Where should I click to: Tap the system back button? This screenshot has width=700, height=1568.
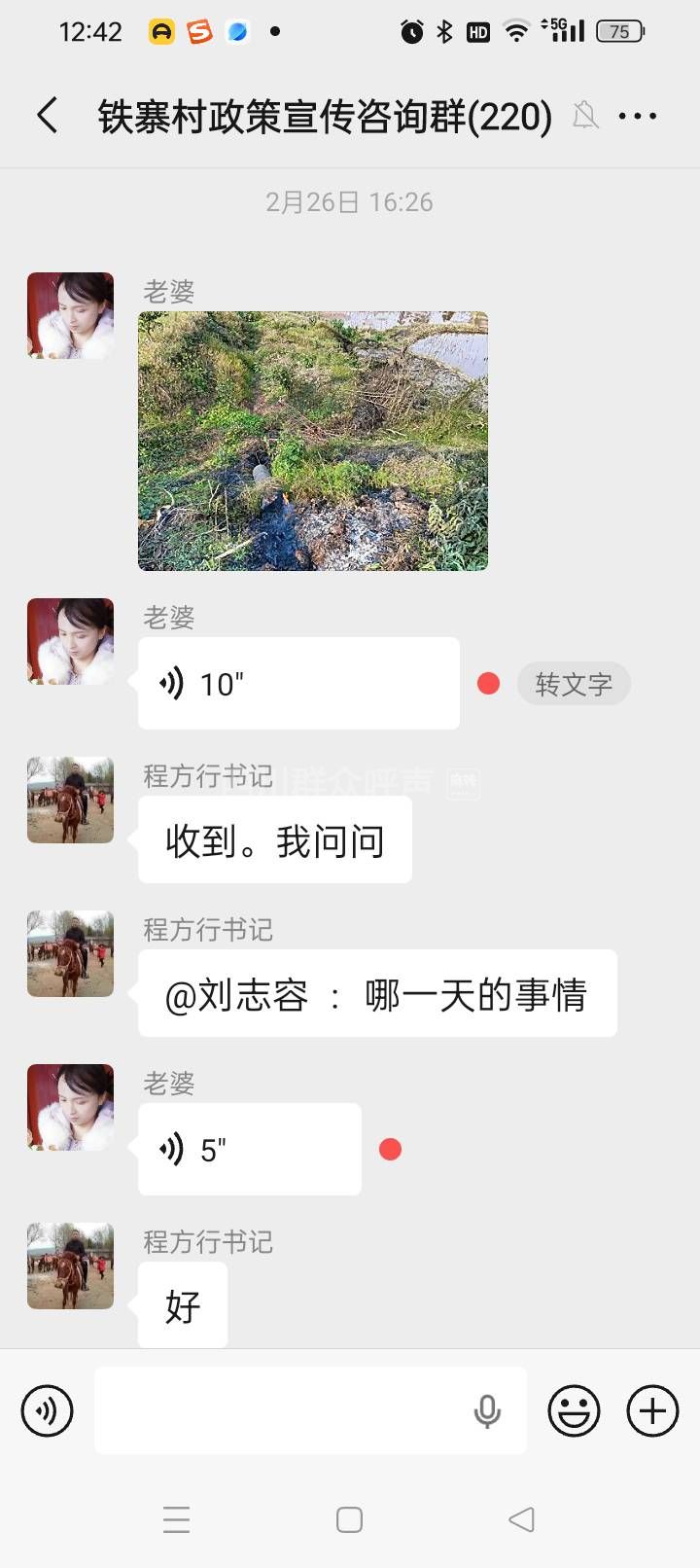click(x=522, y=1519)
